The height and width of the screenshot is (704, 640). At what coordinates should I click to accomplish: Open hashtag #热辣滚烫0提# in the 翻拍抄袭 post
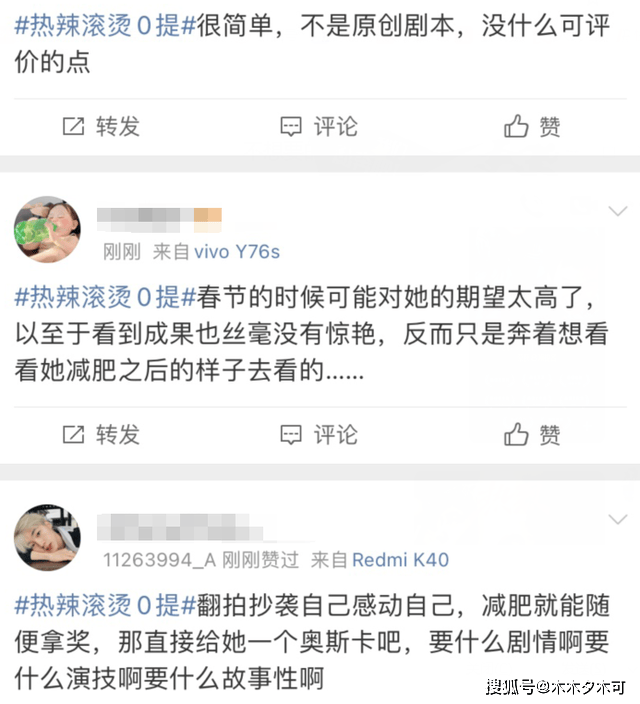click(98, 605)
